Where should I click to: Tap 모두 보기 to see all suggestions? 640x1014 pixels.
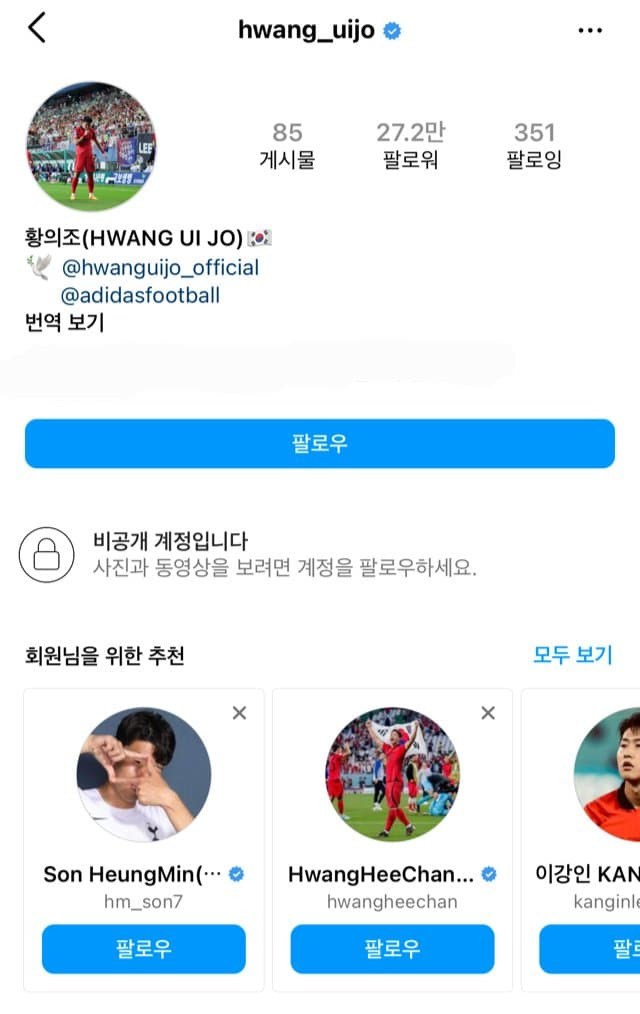pyautogui.click(x=572, y=655)
